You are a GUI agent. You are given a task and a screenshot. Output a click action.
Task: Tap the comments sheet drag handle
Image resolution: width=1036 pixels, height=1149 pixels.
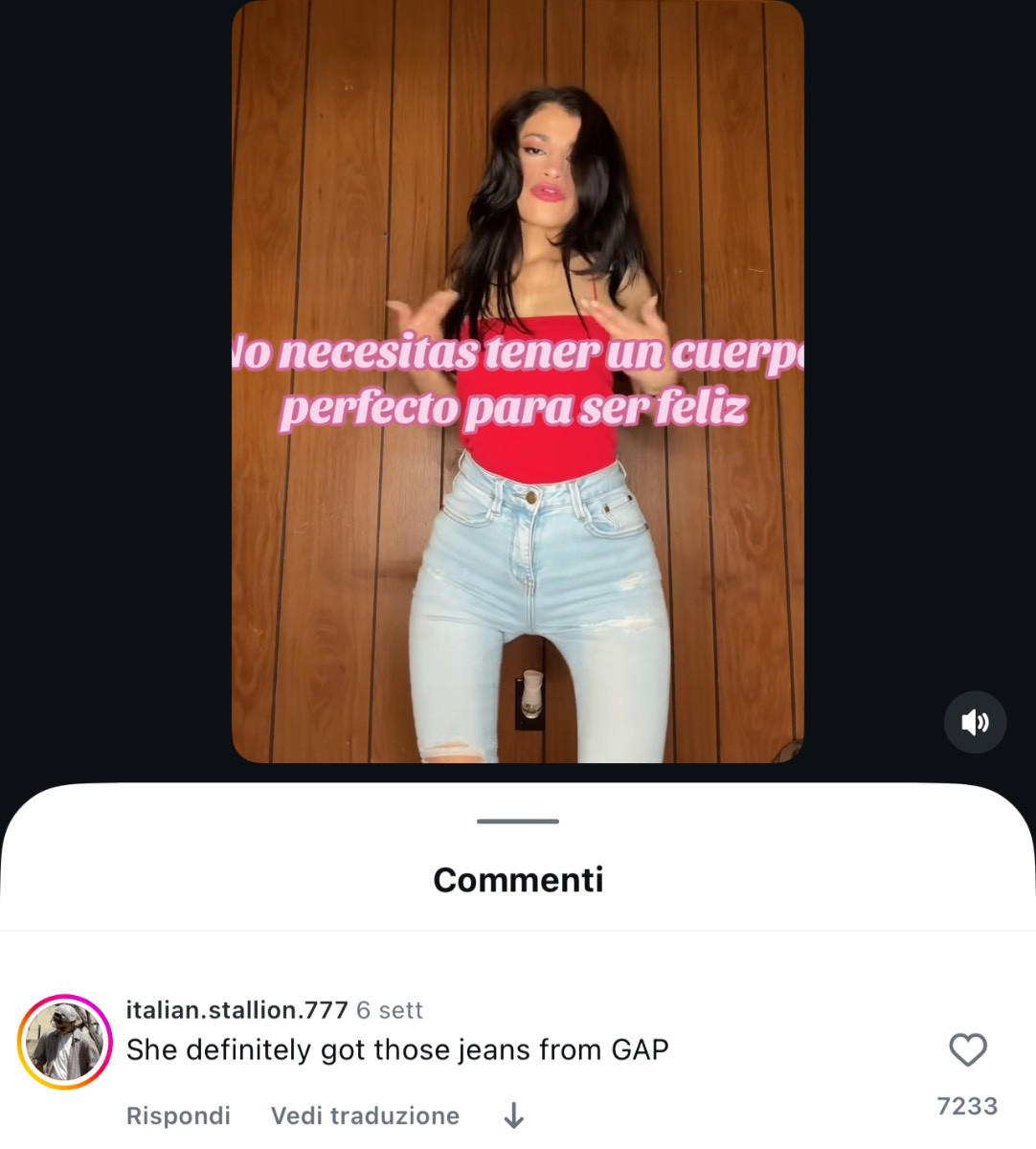point(517,822)
